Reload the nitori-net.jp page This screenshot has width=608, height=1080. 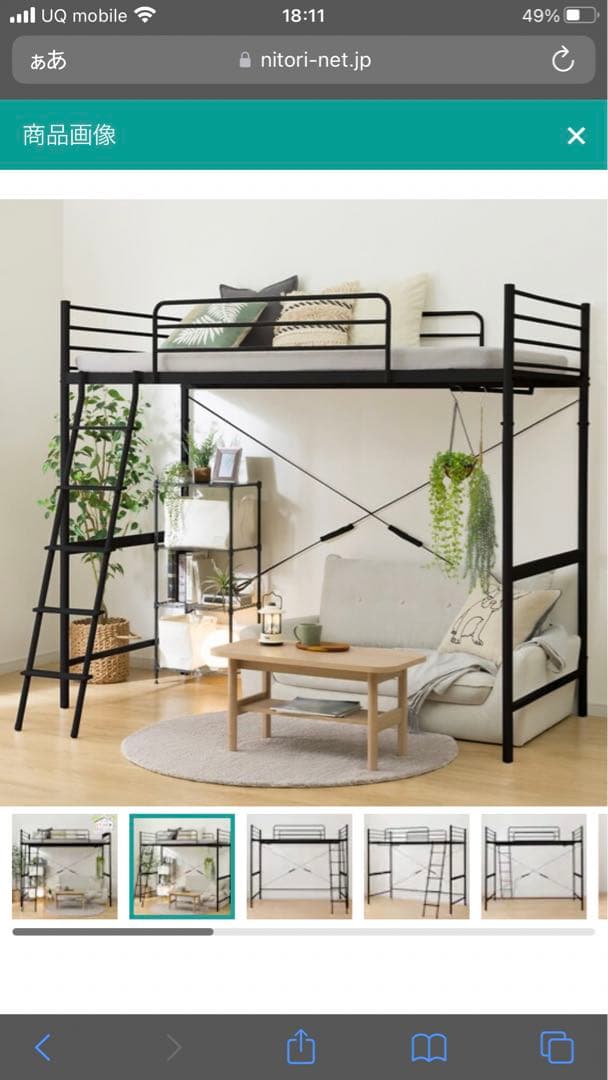563,60
